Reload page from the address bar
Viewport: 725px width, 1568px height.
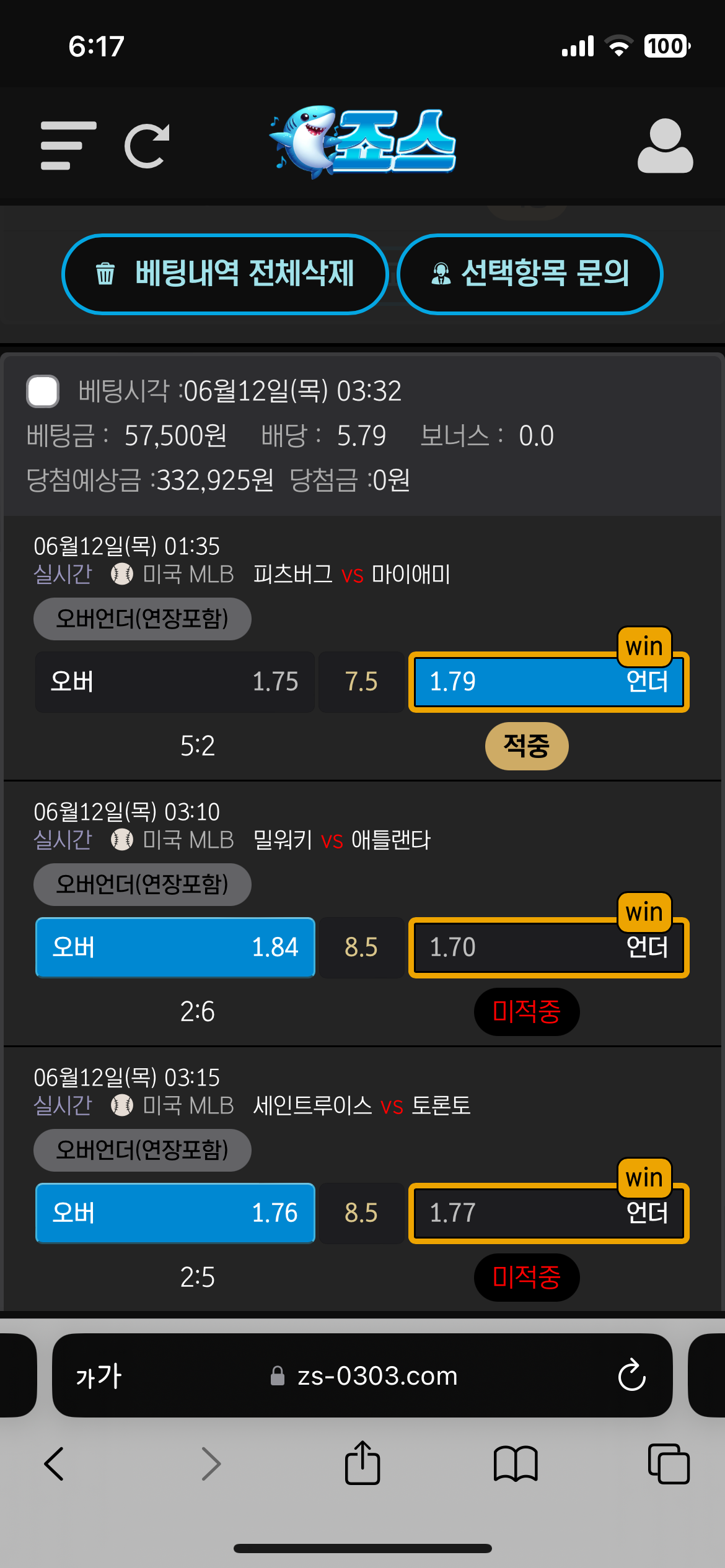(631, 1375)
